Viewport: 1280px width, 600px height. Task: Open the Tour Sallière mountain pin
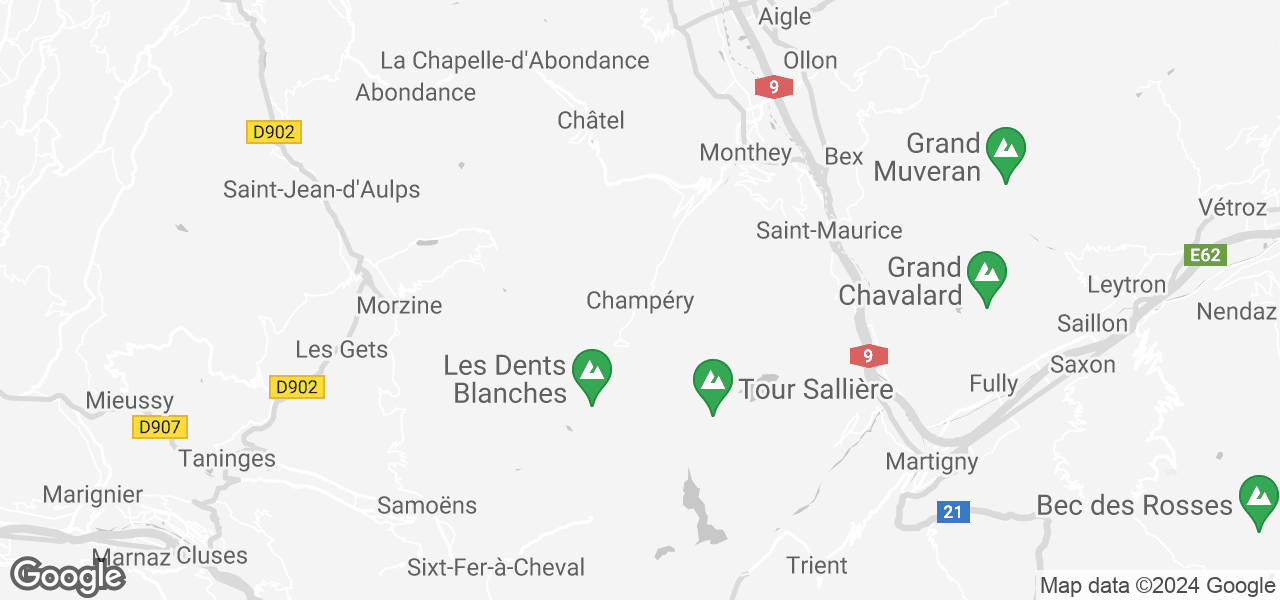tap(712, 384)
